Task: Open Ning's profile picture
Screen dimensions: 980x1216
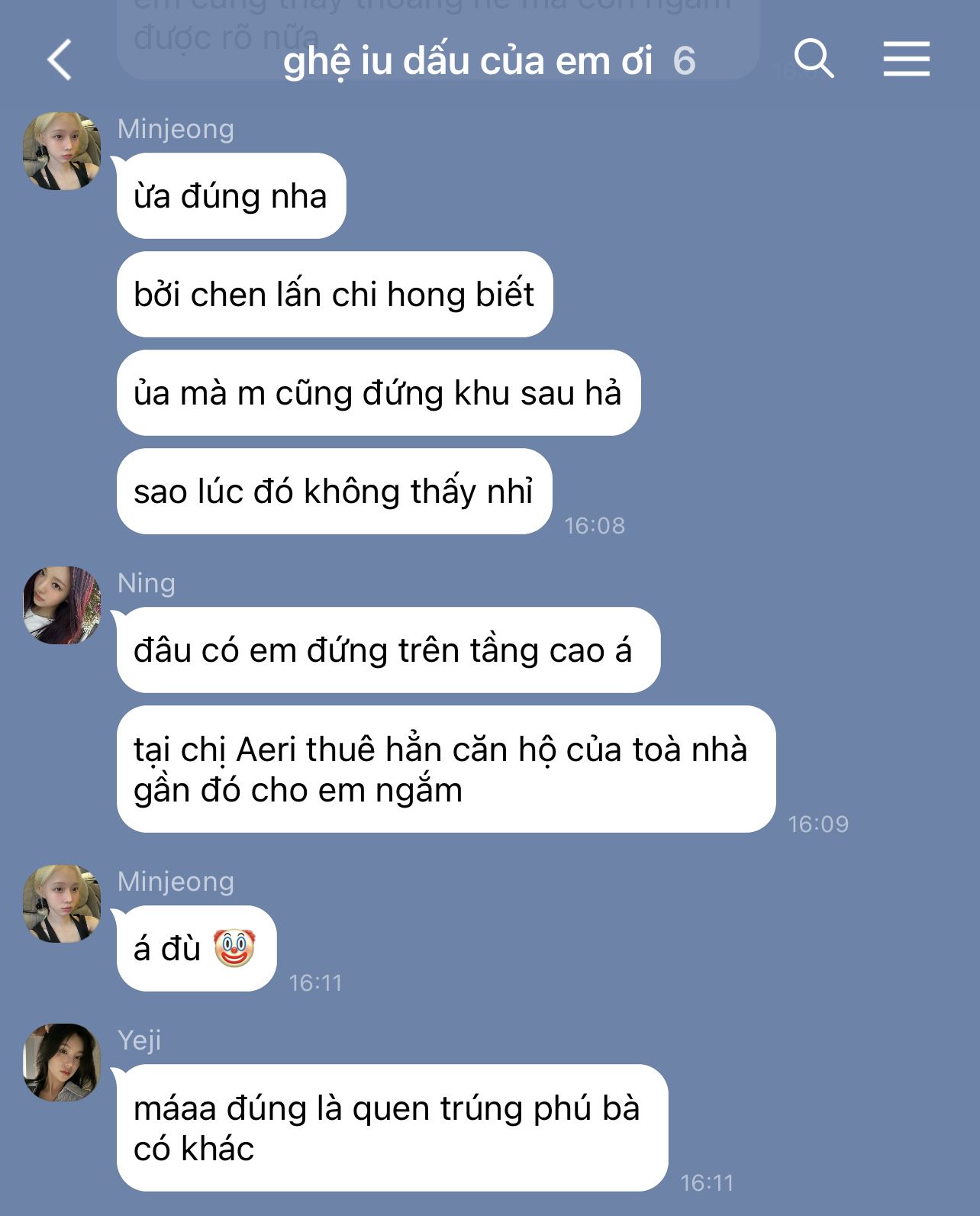Action: click(x=62, y=605)
